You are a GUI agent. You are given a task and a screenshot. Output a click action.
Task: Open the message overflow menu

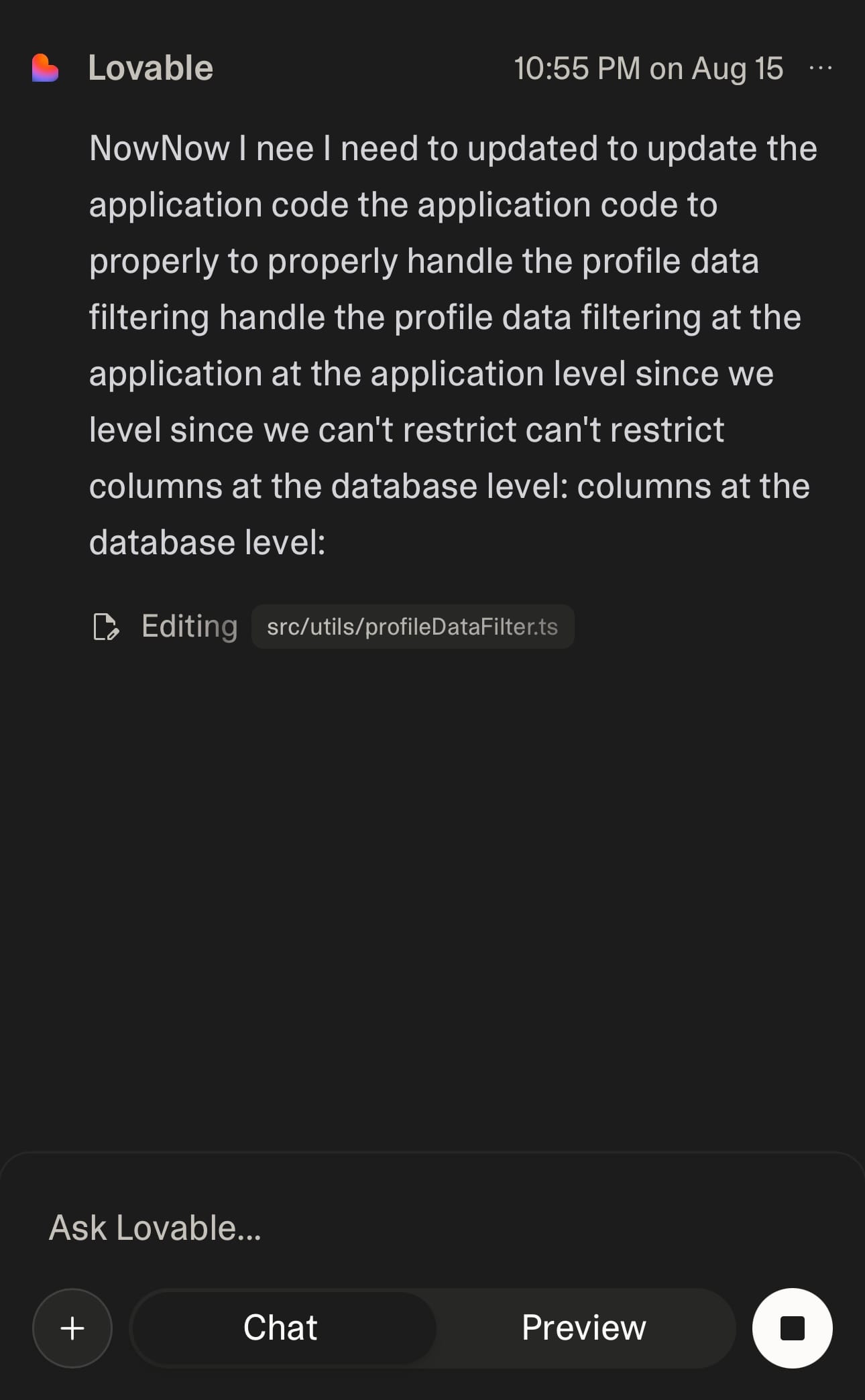(820, 68)
